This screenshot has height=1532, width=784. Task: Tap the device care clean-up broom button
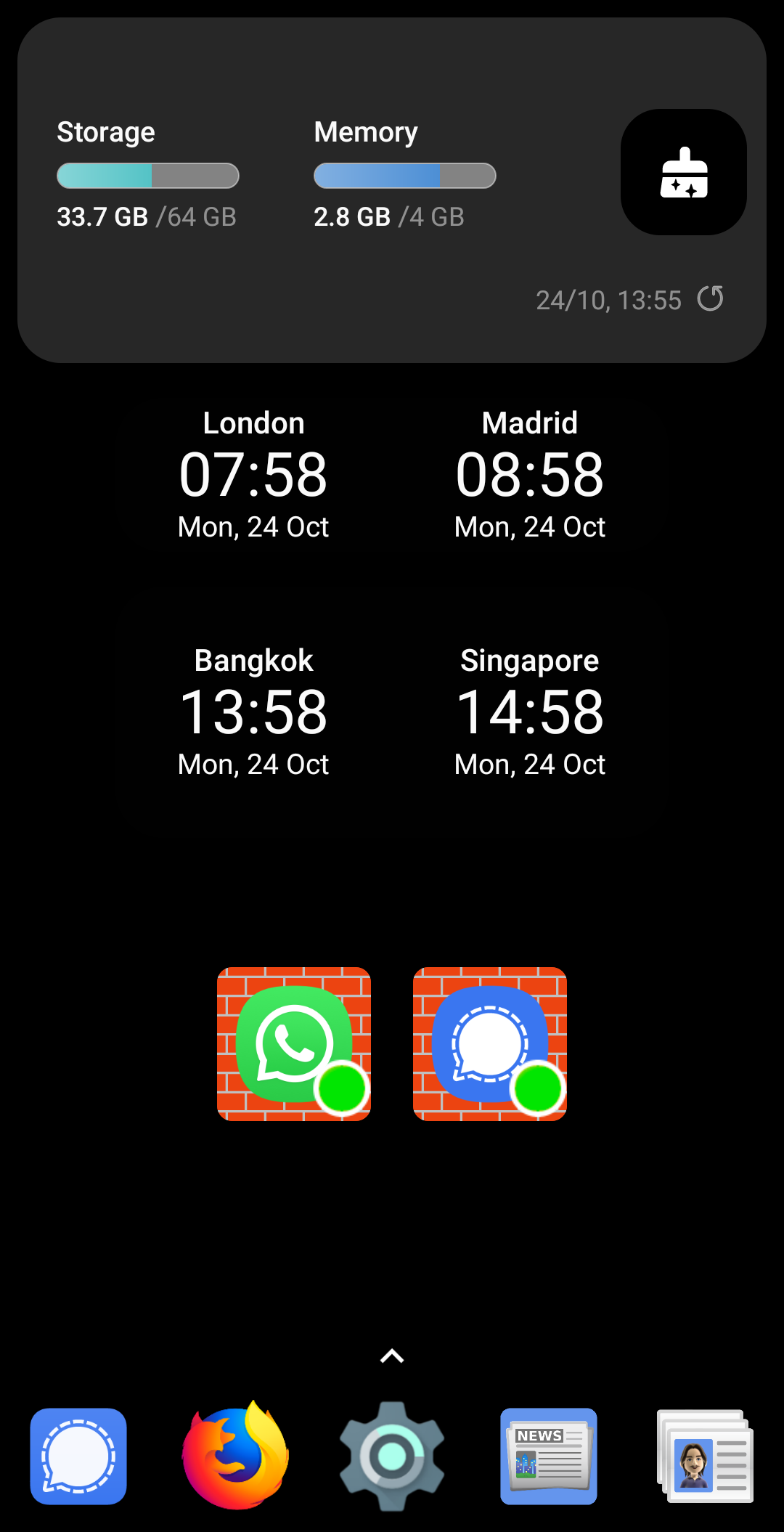point(683,172)
